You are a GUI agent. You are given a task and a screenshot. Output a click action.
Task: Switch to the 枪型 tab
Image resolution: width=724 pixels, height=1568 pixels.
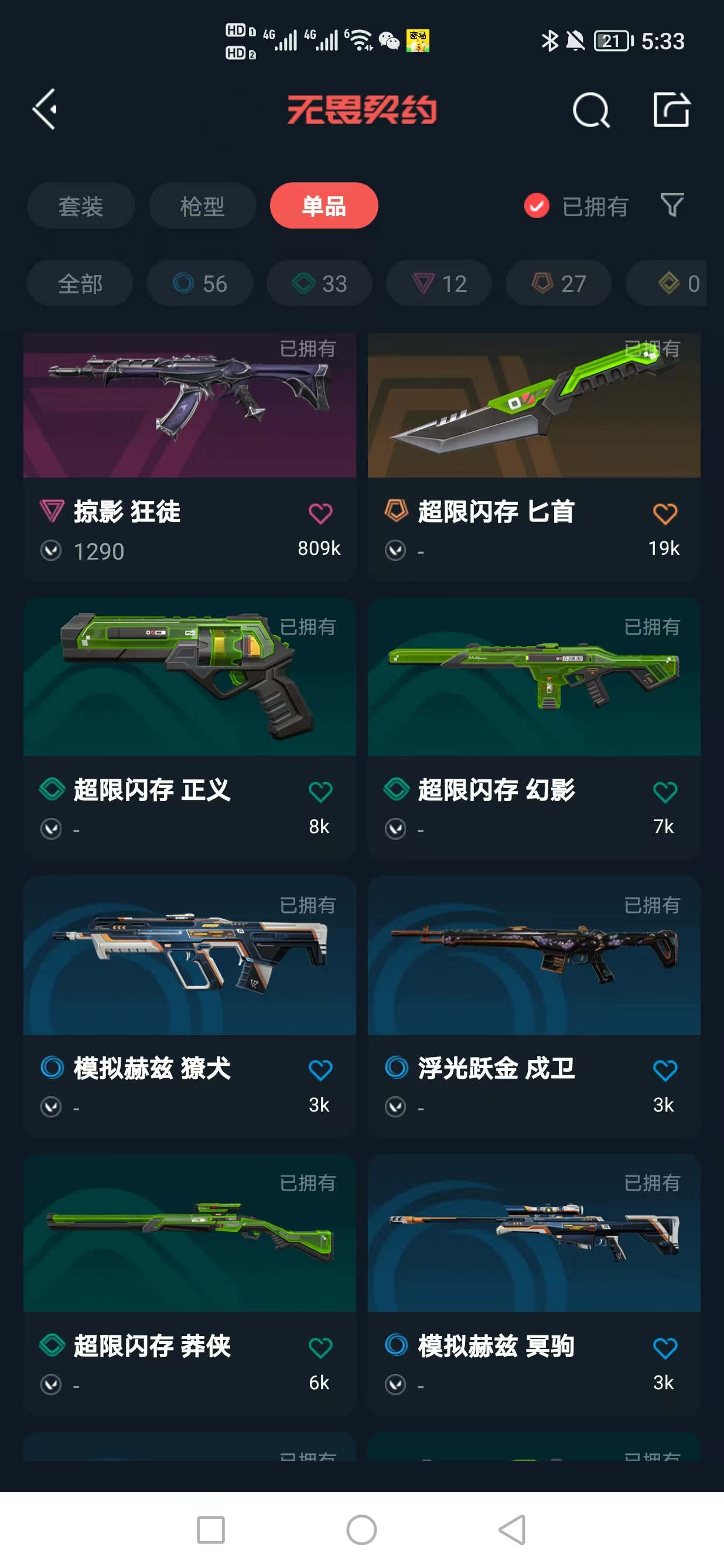click(202, 206)
